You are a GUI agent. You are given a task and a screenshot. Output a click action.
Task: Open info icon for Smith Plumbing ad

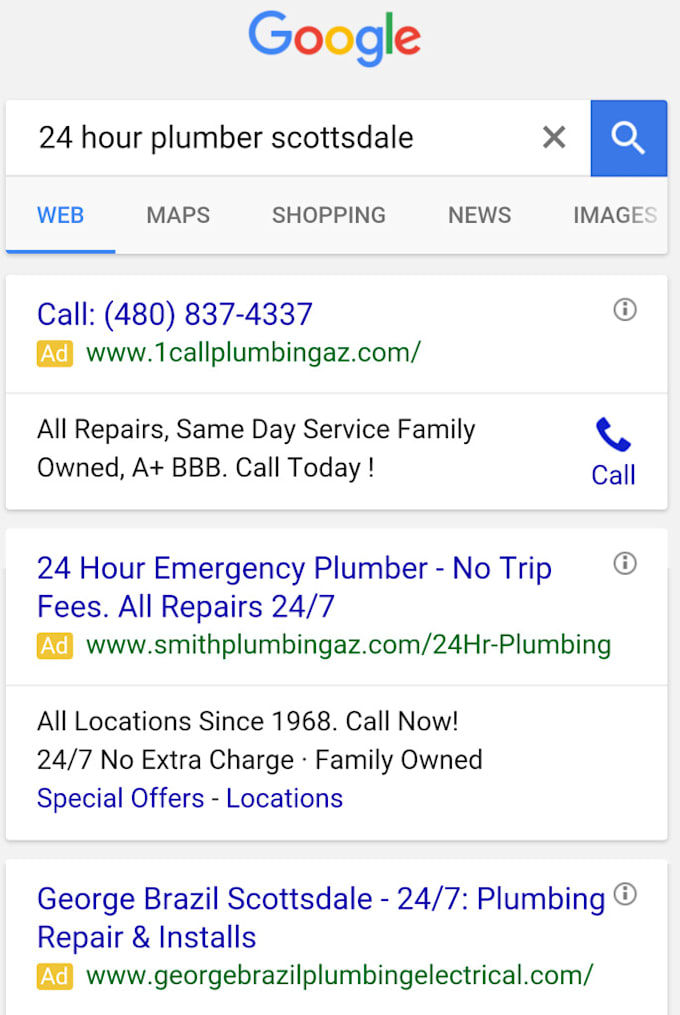[x=625, y=564]
